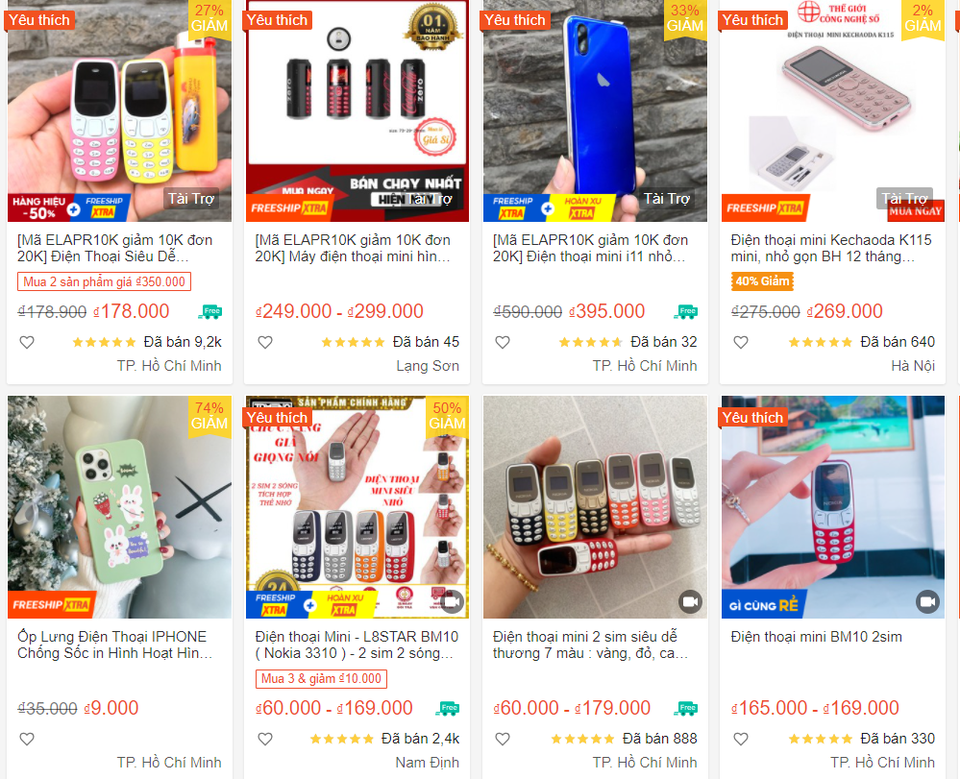Favorite the ₫249.000 - ₫299.000 mini phone

tap(265, 342)
